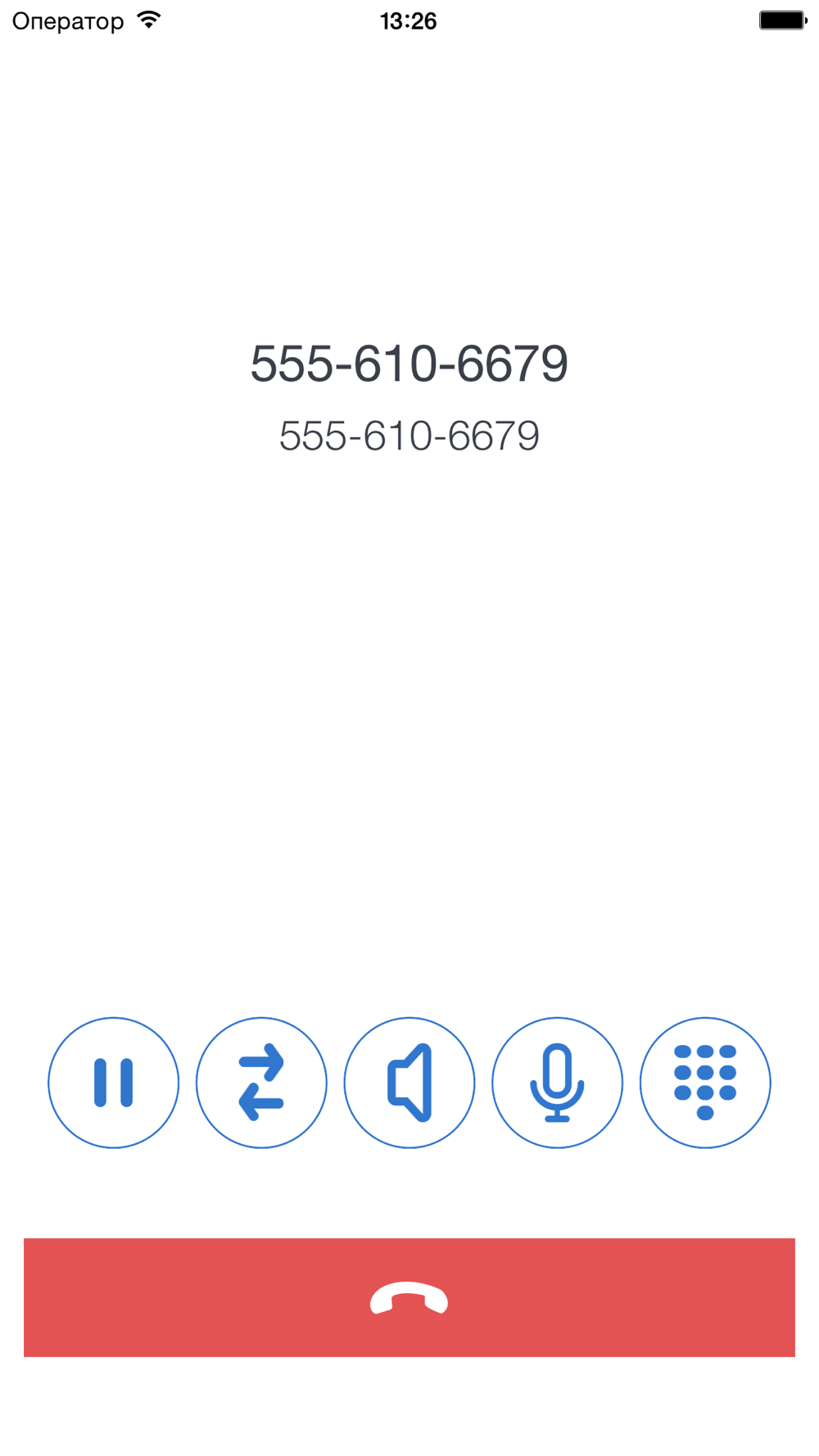The height and width of the screenshot is (1456, 819).
Task: Mute the microphone
Action: pyautogui.click(x=557, y=1083)
